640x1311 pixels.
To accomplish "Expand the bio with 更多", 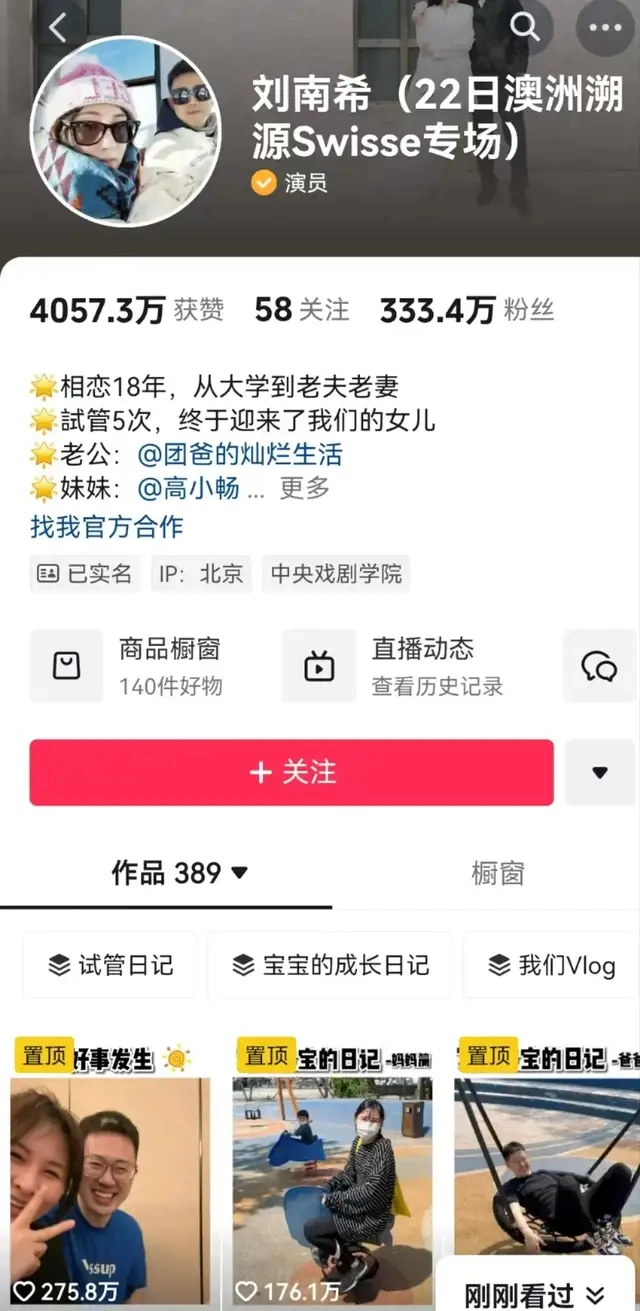I will click(304, 488).
